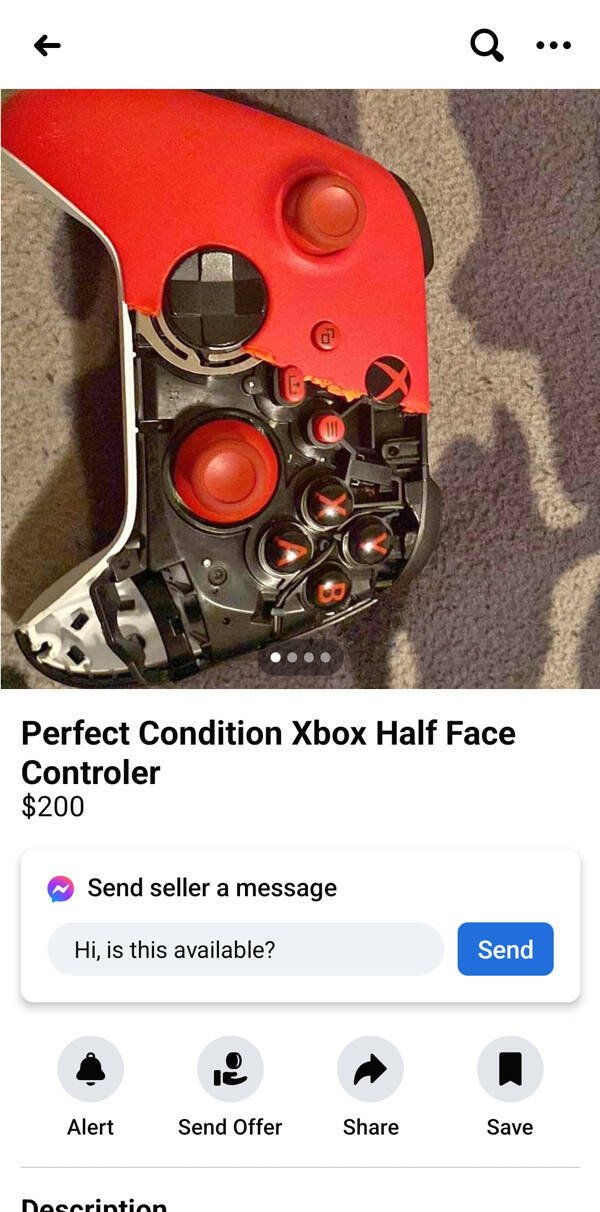600x1212 pixels.
Task: Tap the message field "Hi, is this available?"
Action: (245, 949)
